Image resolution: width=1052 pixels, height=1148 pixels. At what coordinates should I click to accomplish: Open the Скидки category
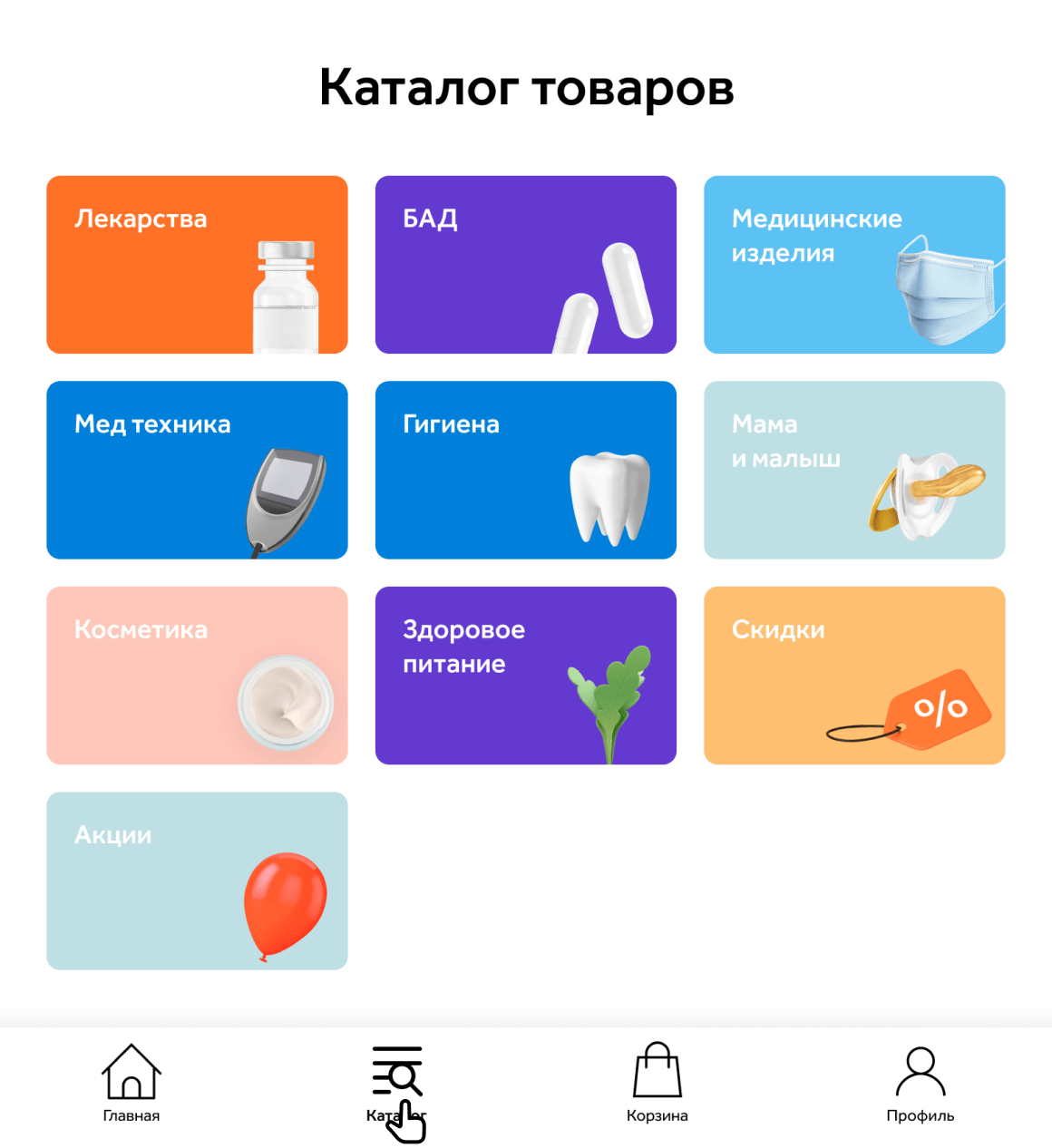(x=853, y=676)
